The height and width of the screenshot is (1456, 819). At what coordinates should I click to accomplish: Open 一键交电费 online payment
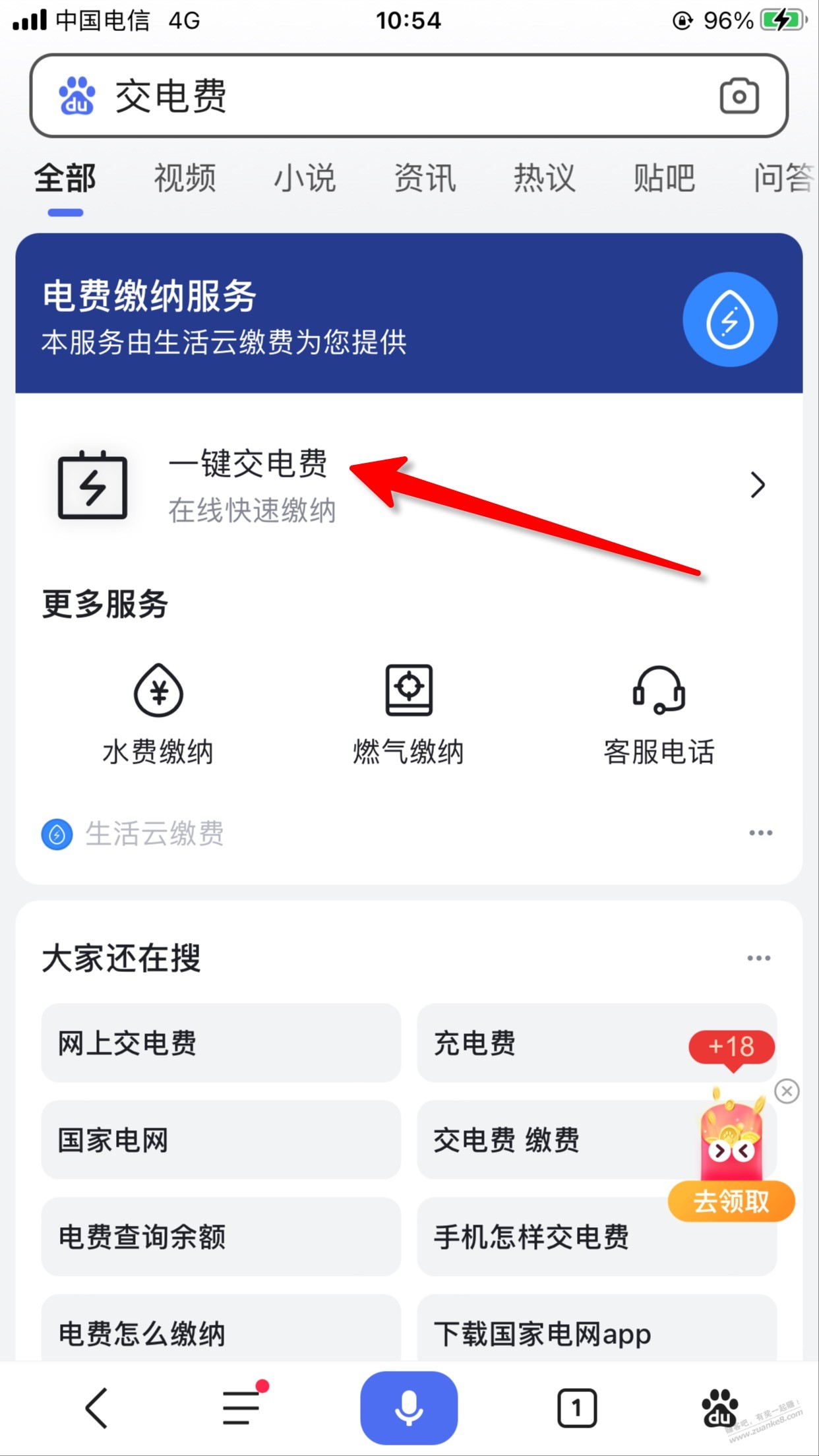coord(409,485)
